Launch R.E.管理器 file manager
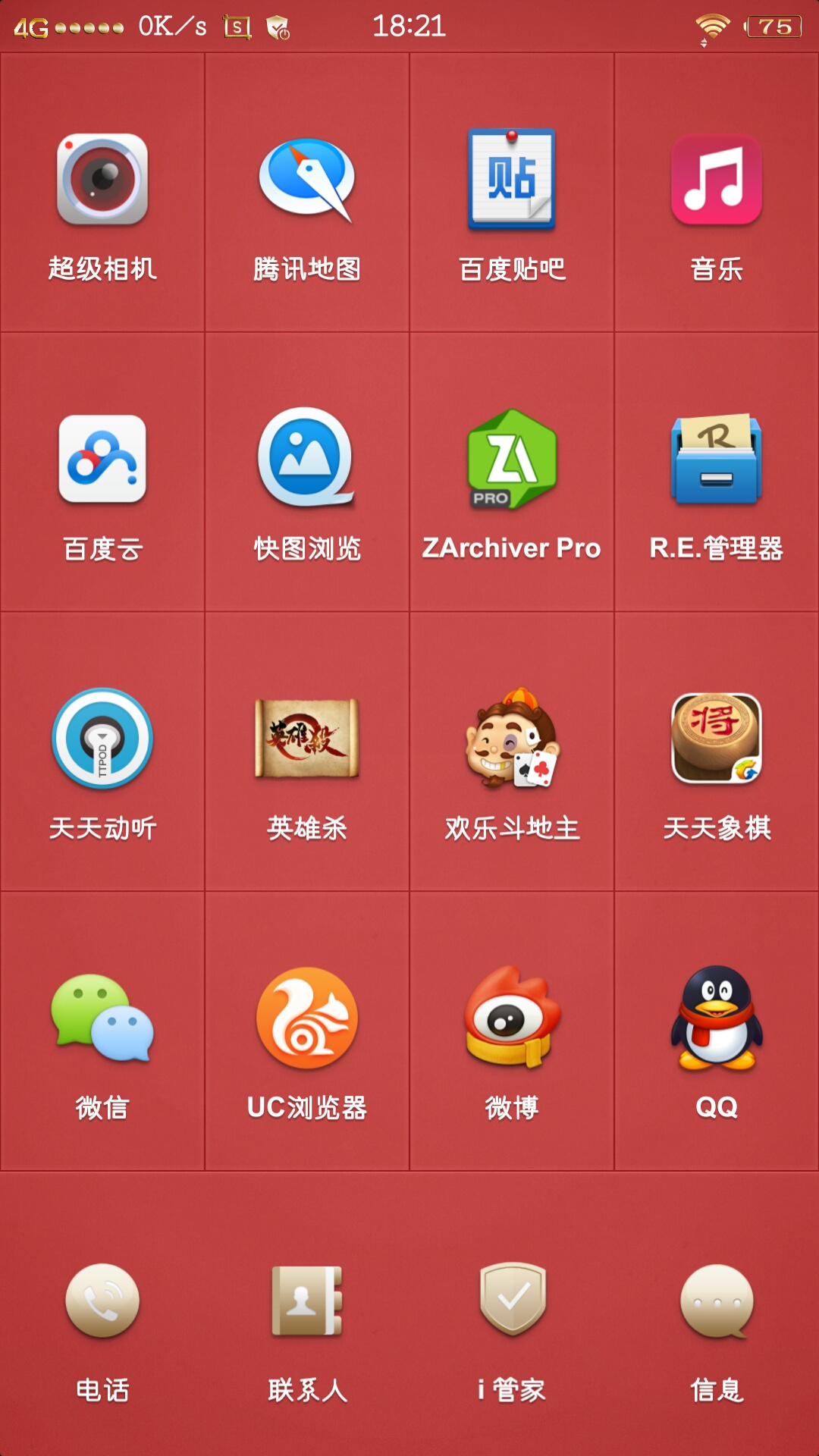This screenshot has width=819, height=1456. click(x=717, y=460)
